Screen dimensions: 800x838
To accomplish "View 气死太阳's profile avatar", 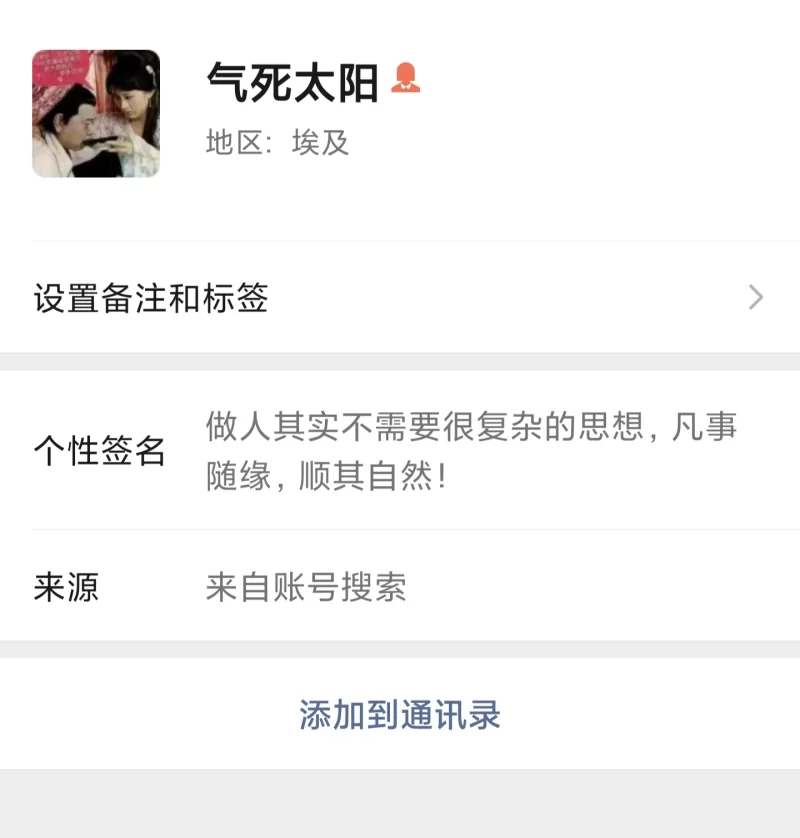I will (96, 114).
